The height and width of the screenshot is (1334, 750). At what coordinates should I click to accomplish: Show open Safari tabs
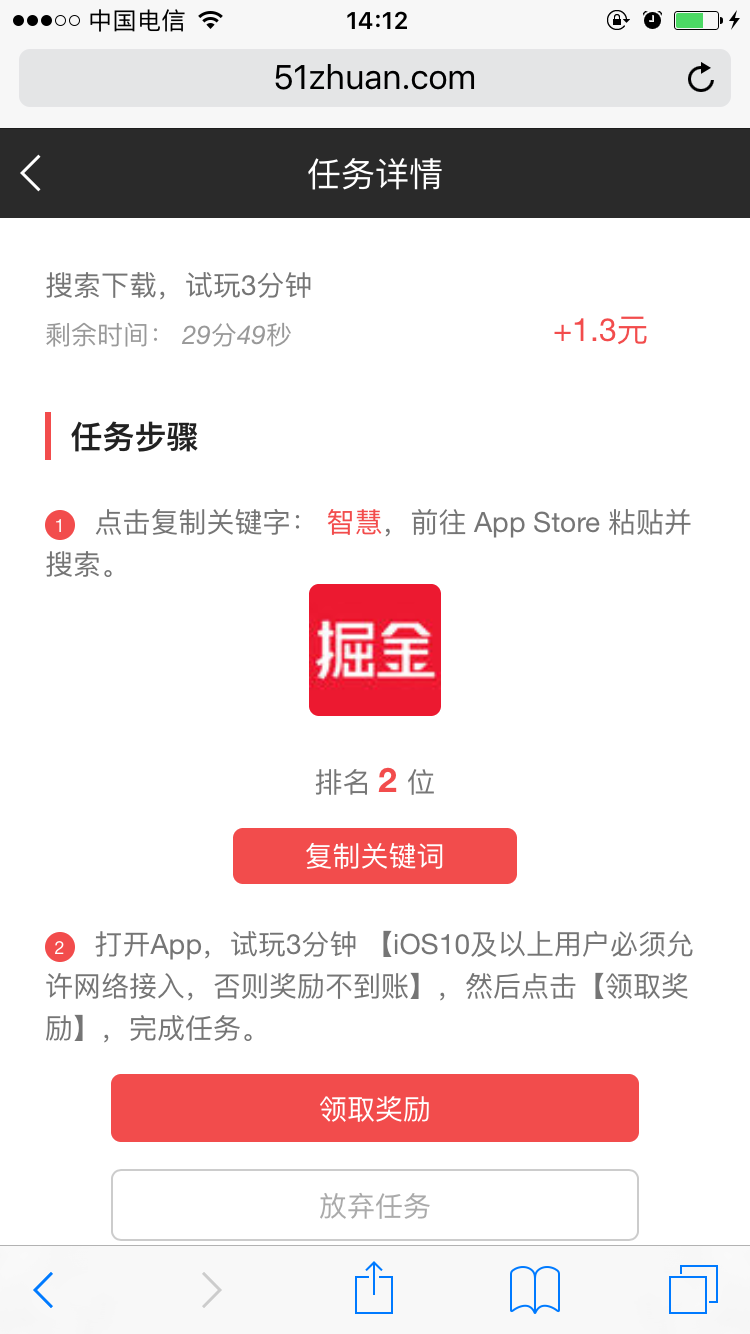click(x=694, y=1289)
